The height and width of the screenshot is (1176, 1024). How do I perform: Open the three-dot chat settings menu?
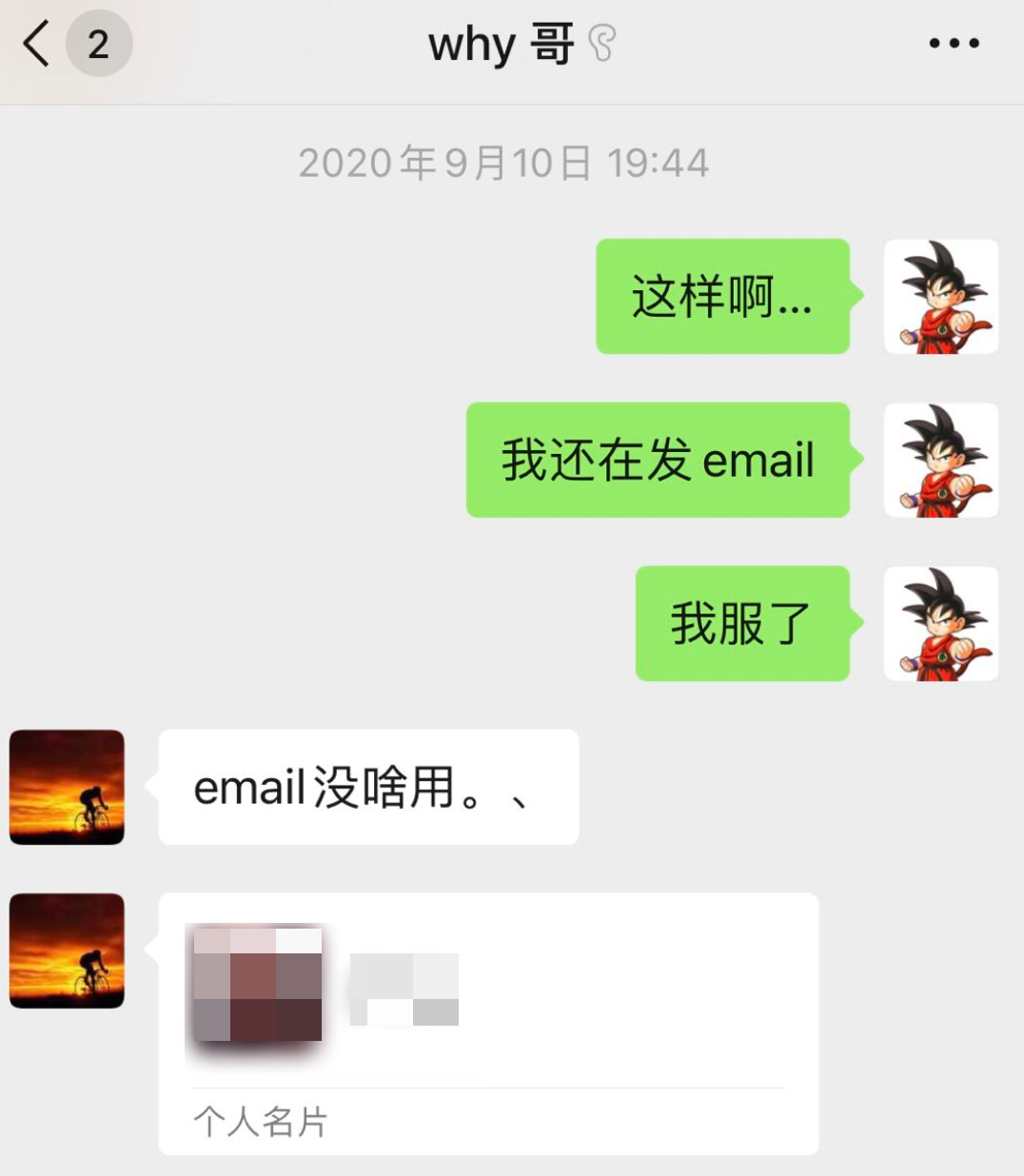point(954,44)
